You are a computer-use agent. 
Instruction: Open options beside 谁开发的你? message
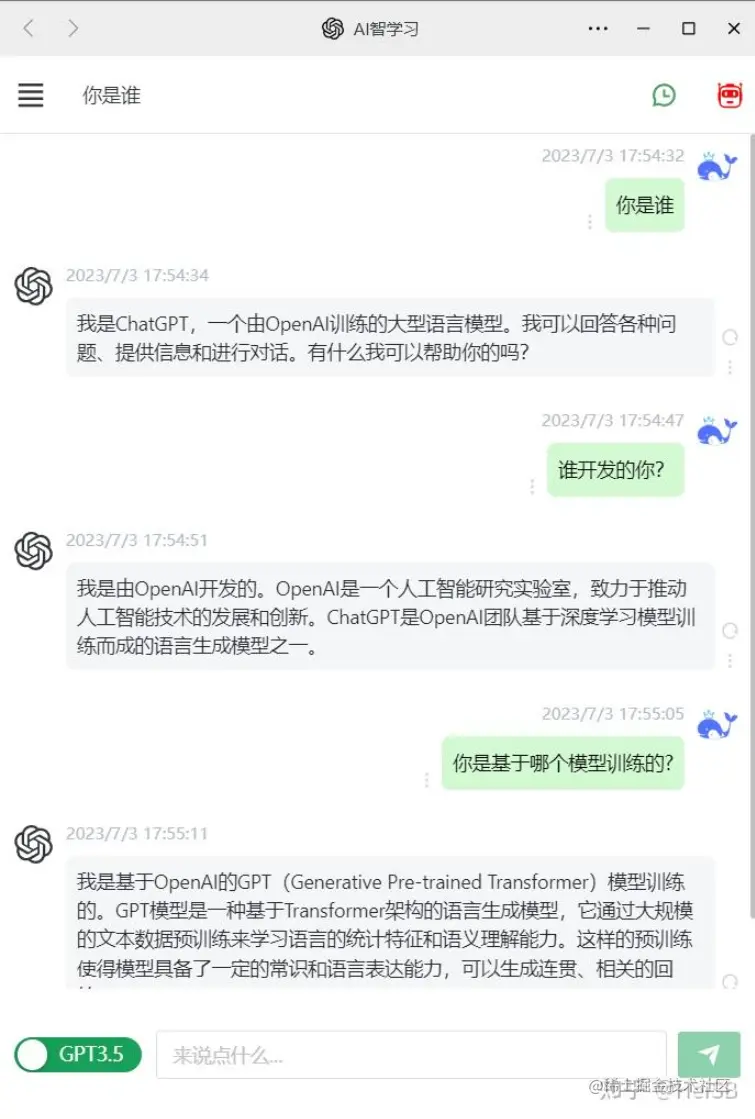(532, 486)
